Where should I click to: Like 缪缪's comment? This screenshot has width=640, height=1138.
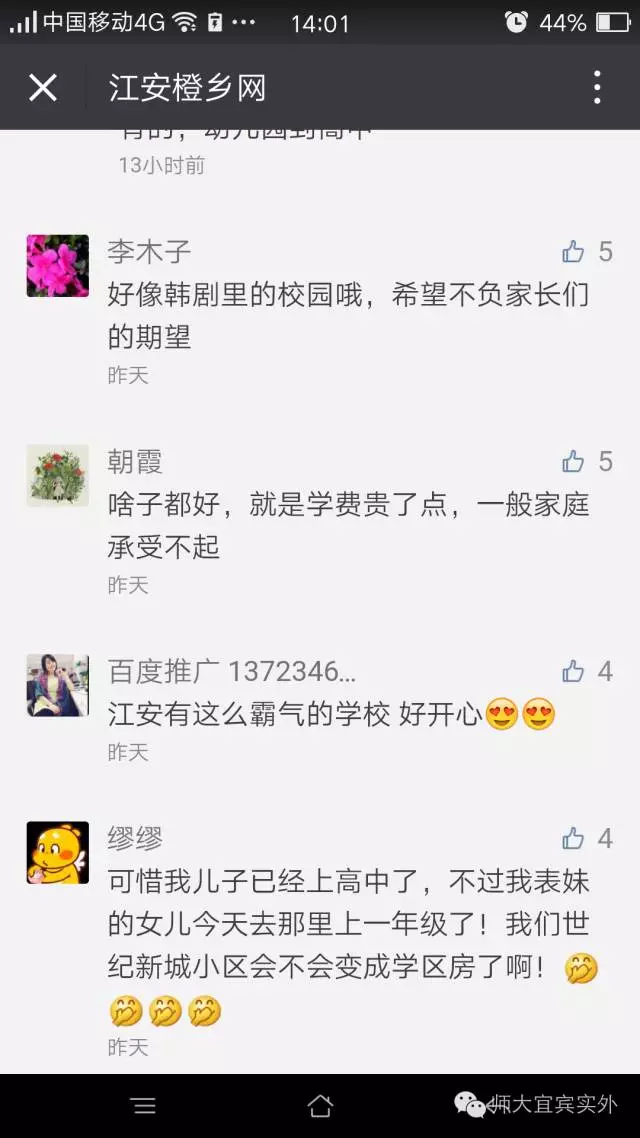(573, 837)
